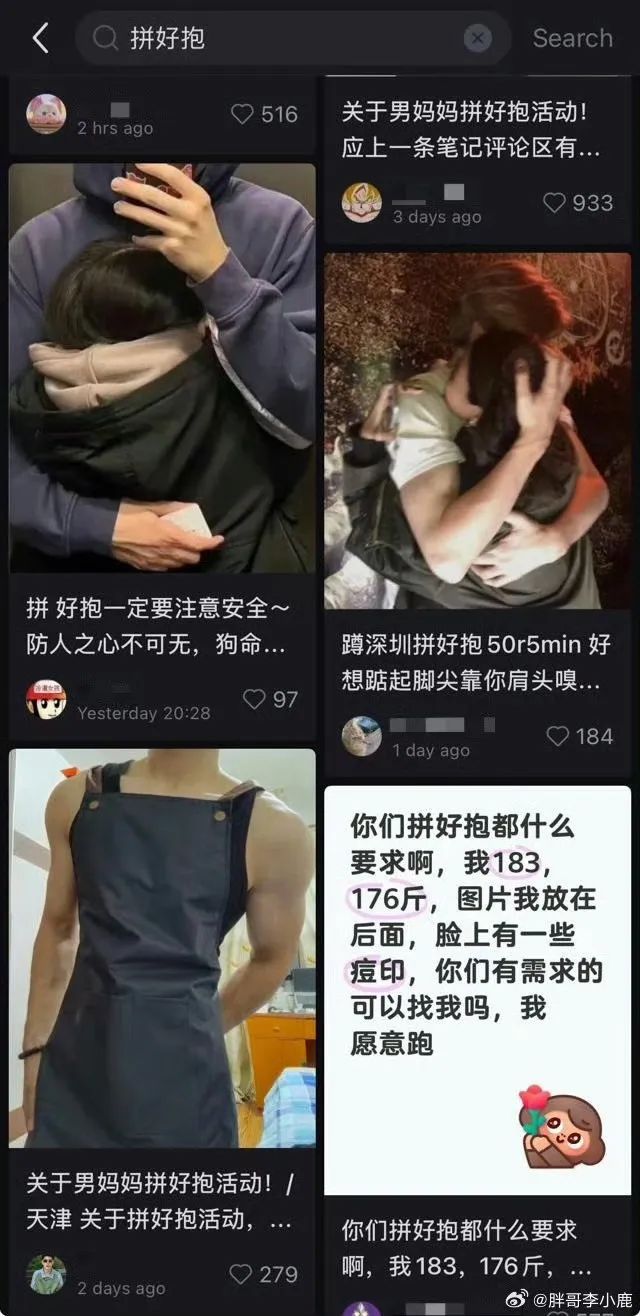
Task: Clear the search query with the X
Action: coord(477,39)
